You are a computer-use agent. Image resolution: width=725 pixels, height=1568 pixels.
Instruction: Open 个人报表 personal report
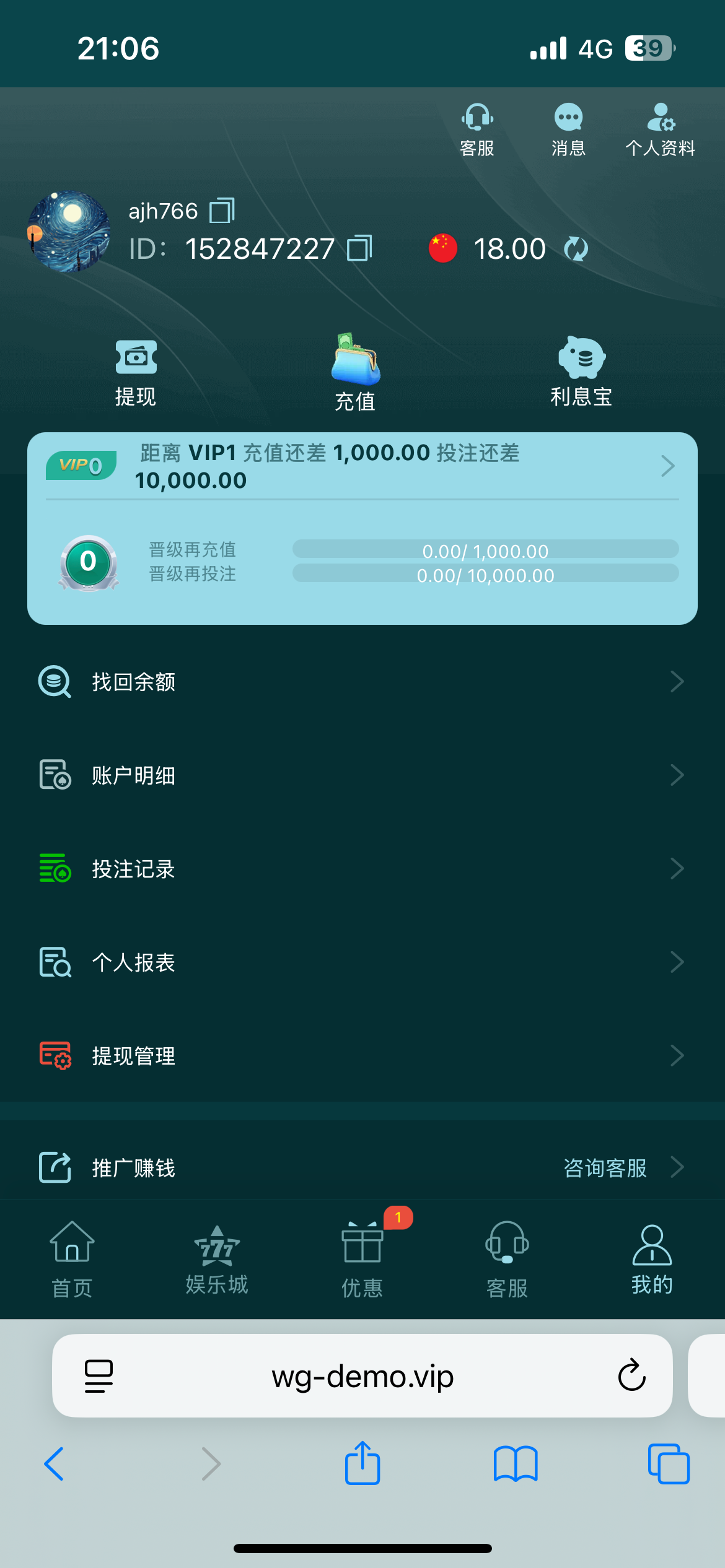coord(362,962)
